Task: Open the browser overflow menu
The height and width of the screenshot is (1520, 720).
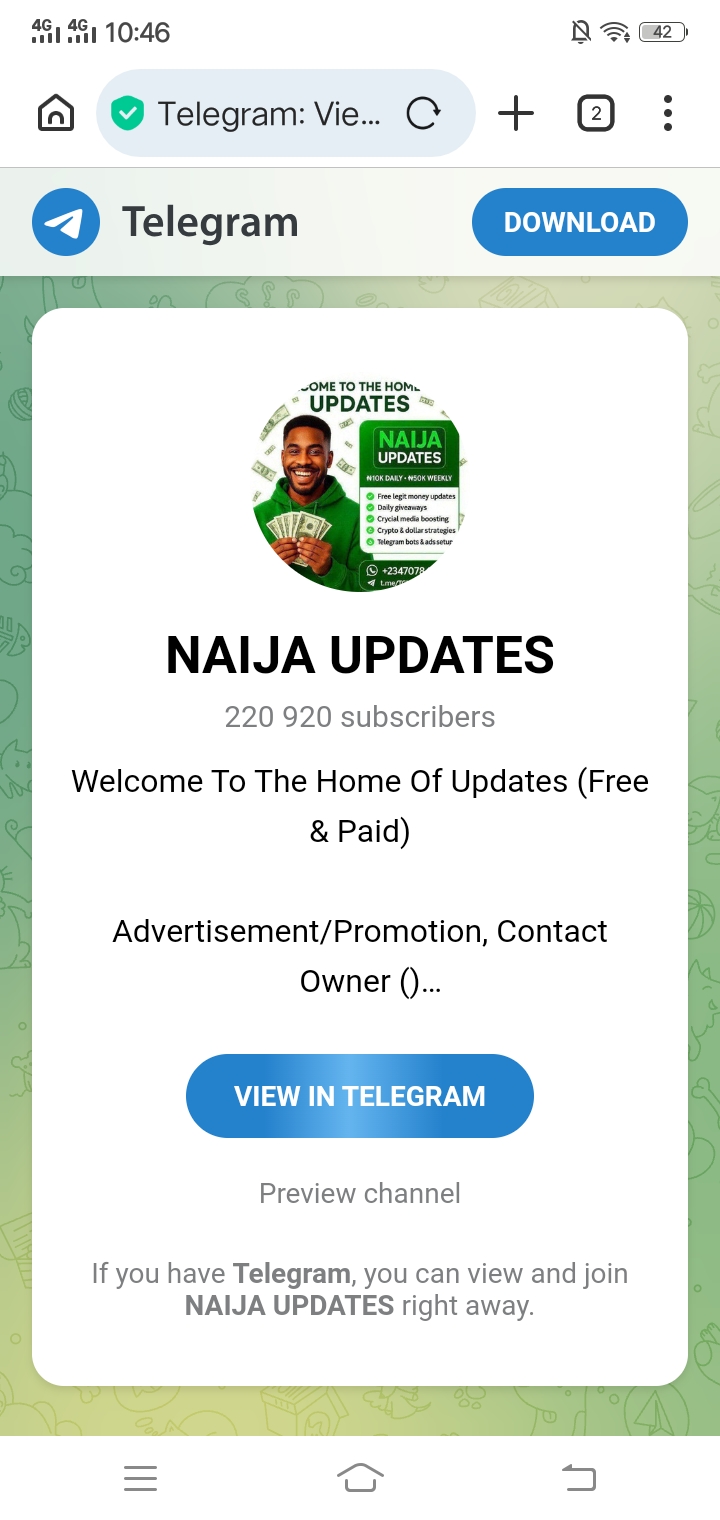Action: (668, 113)
